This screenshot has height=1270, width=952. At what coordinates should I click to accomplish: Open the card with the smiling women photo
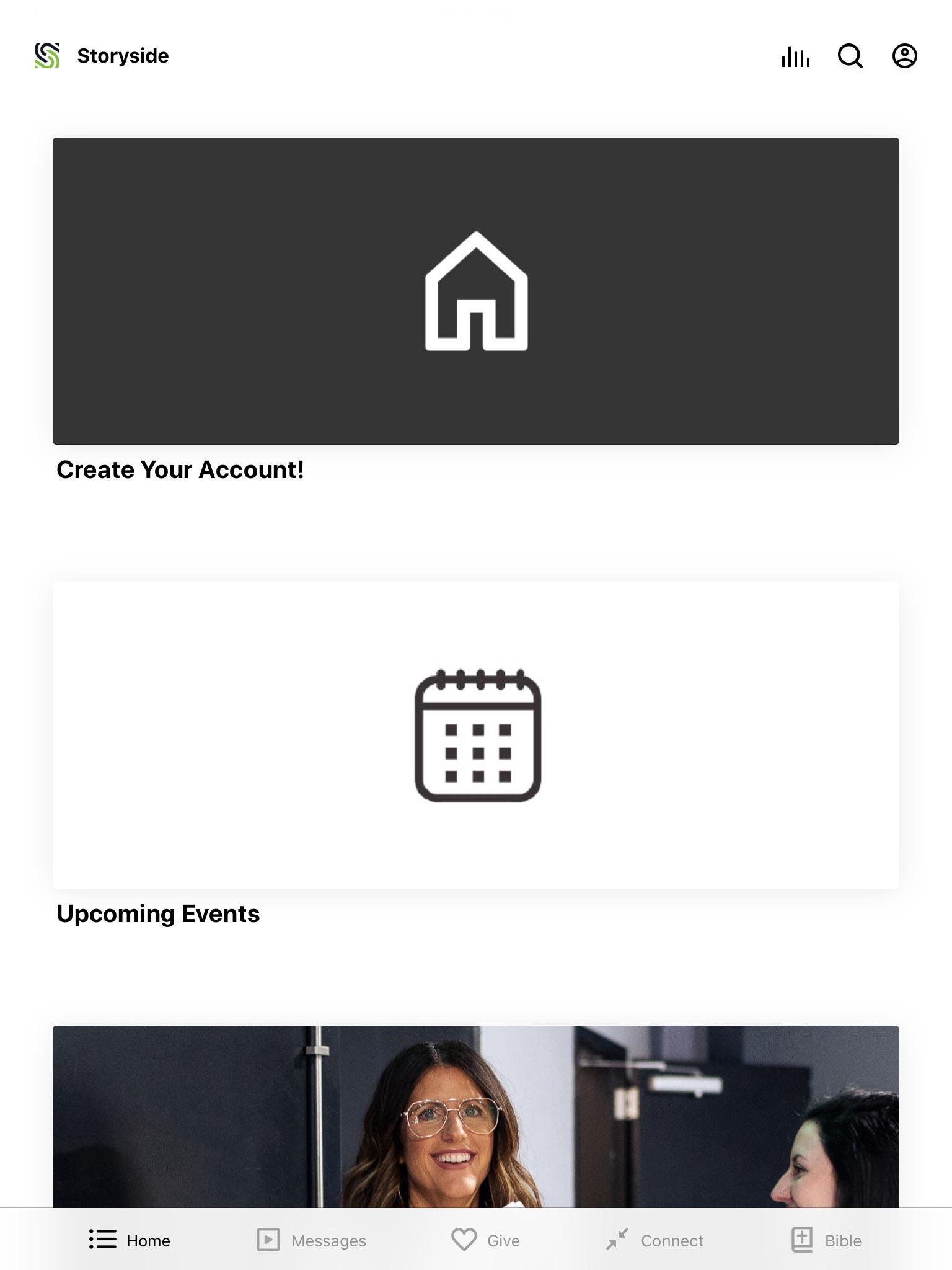click(x=475, y=1116)
